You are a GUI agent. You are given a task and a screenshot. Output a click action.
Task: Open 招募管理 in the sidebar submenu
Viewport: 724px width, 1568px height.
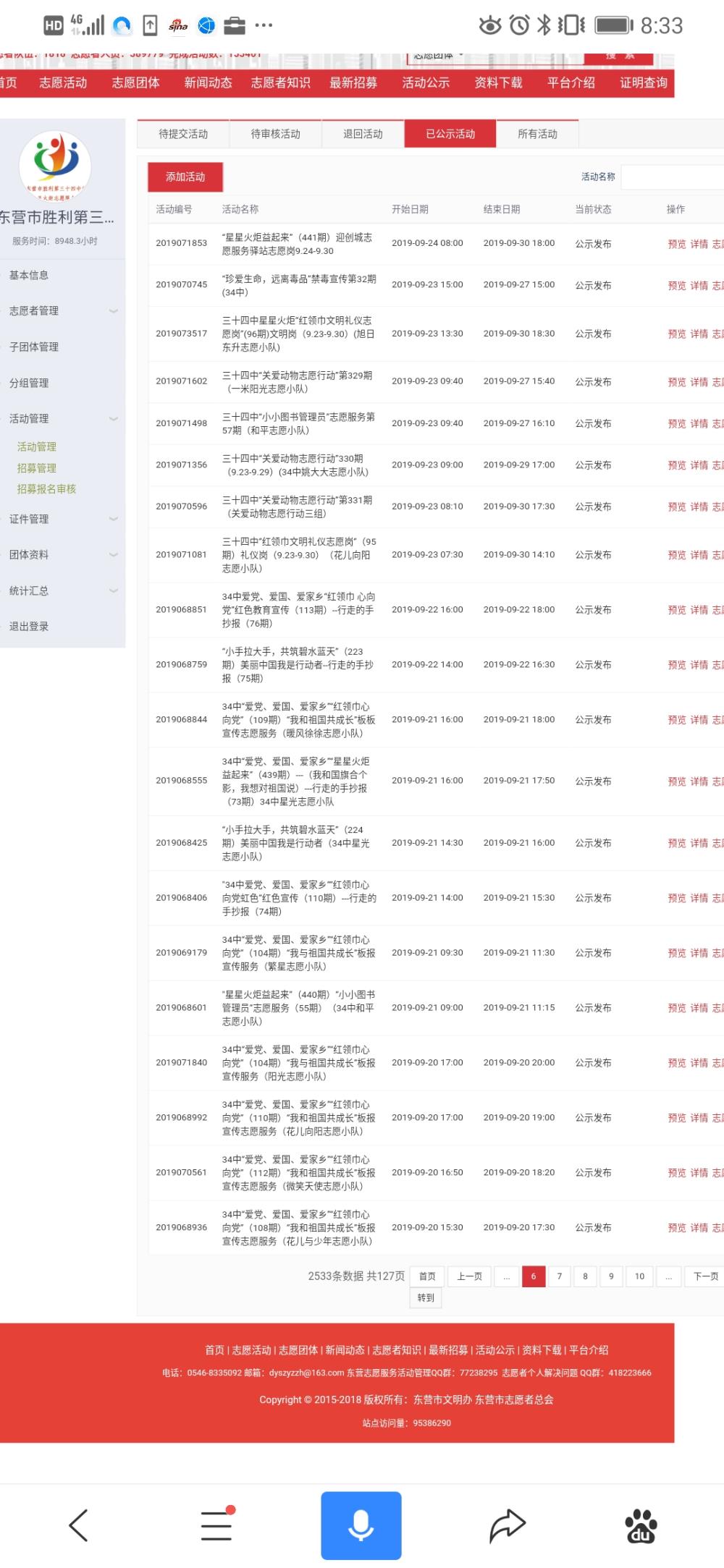(37, 468)
